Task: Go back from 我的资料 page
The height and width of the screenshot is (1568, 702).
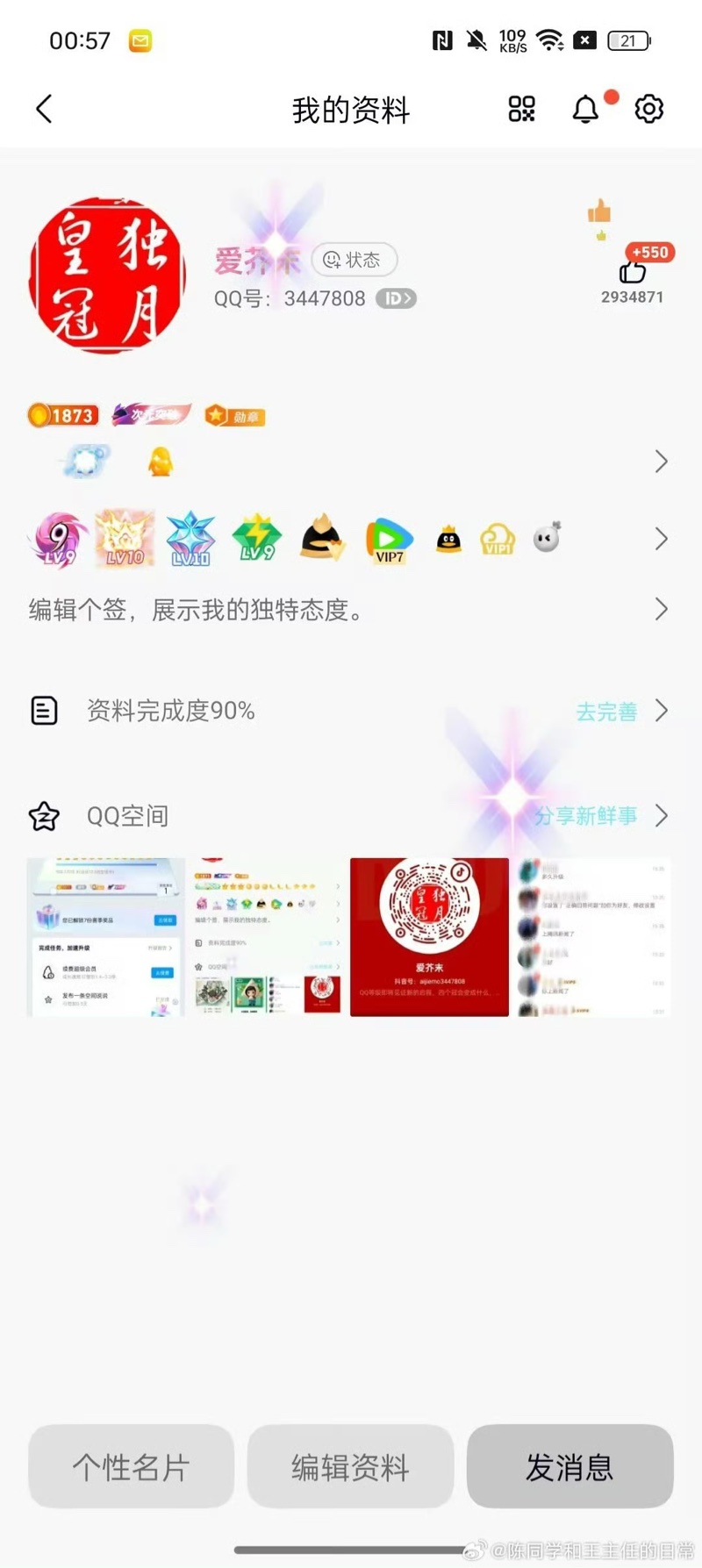Action: (x=44, y=110)
